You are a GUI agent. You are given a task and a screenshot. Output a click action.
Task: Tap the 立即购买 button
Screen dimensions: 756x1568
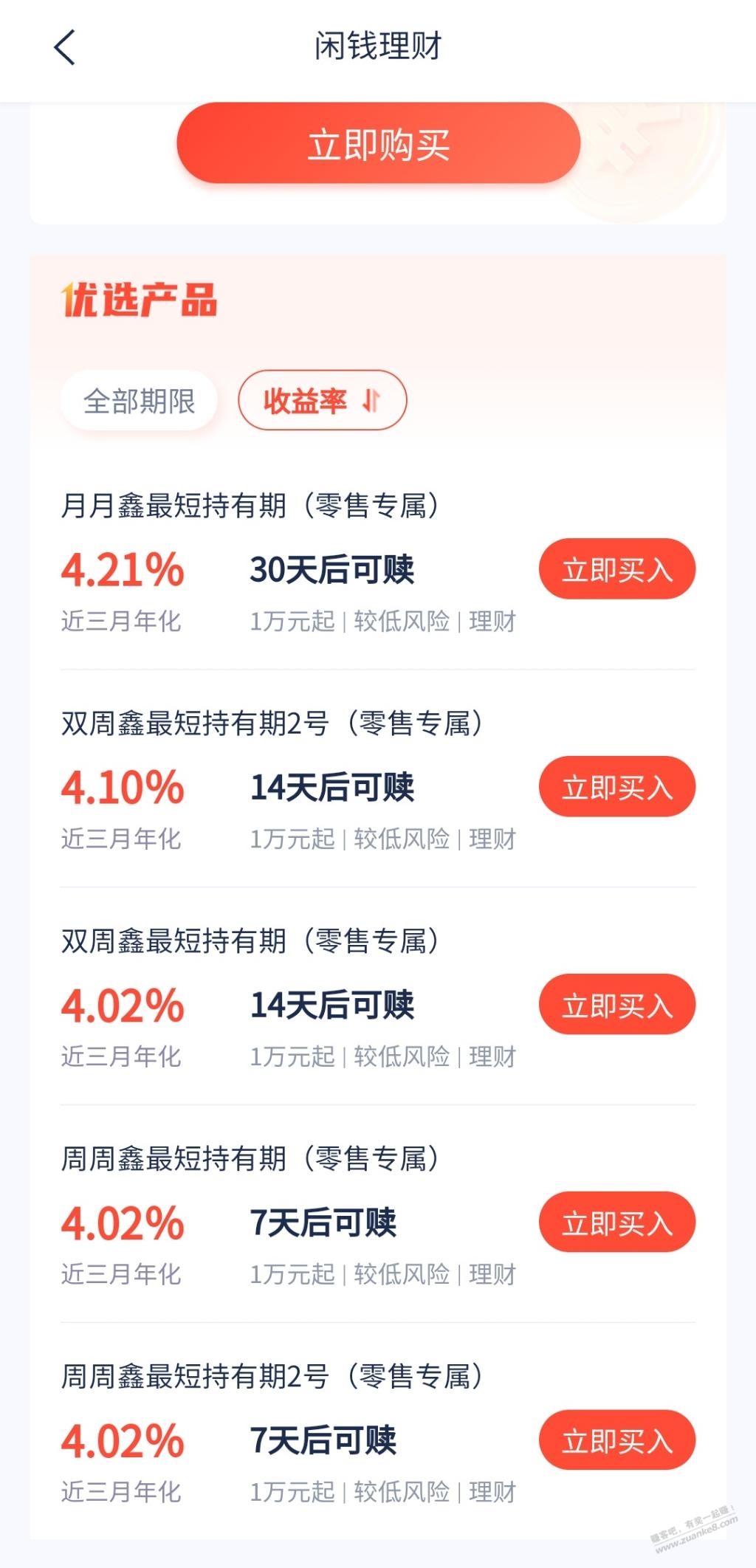pos(379,143)
